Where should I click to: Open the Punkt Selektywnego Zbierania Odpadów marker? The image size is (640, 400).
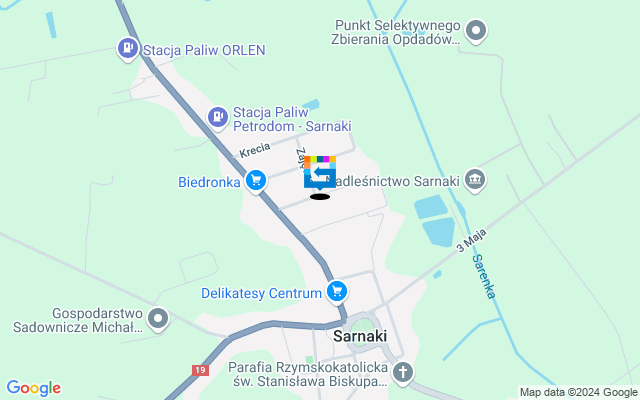477,32
